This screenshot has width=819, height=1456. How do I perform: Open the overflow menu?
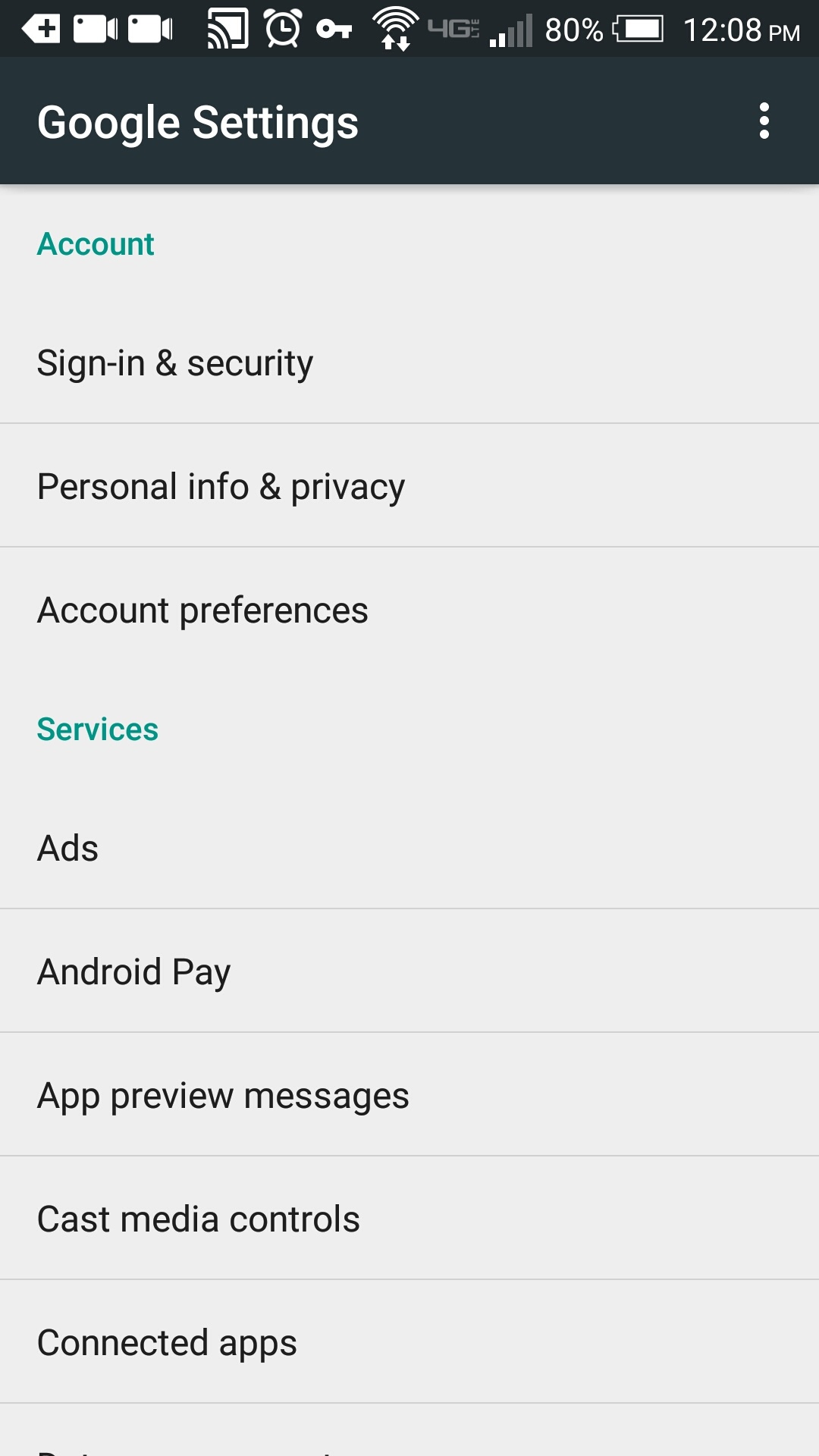pyautogui.click(x=764, y=121)
